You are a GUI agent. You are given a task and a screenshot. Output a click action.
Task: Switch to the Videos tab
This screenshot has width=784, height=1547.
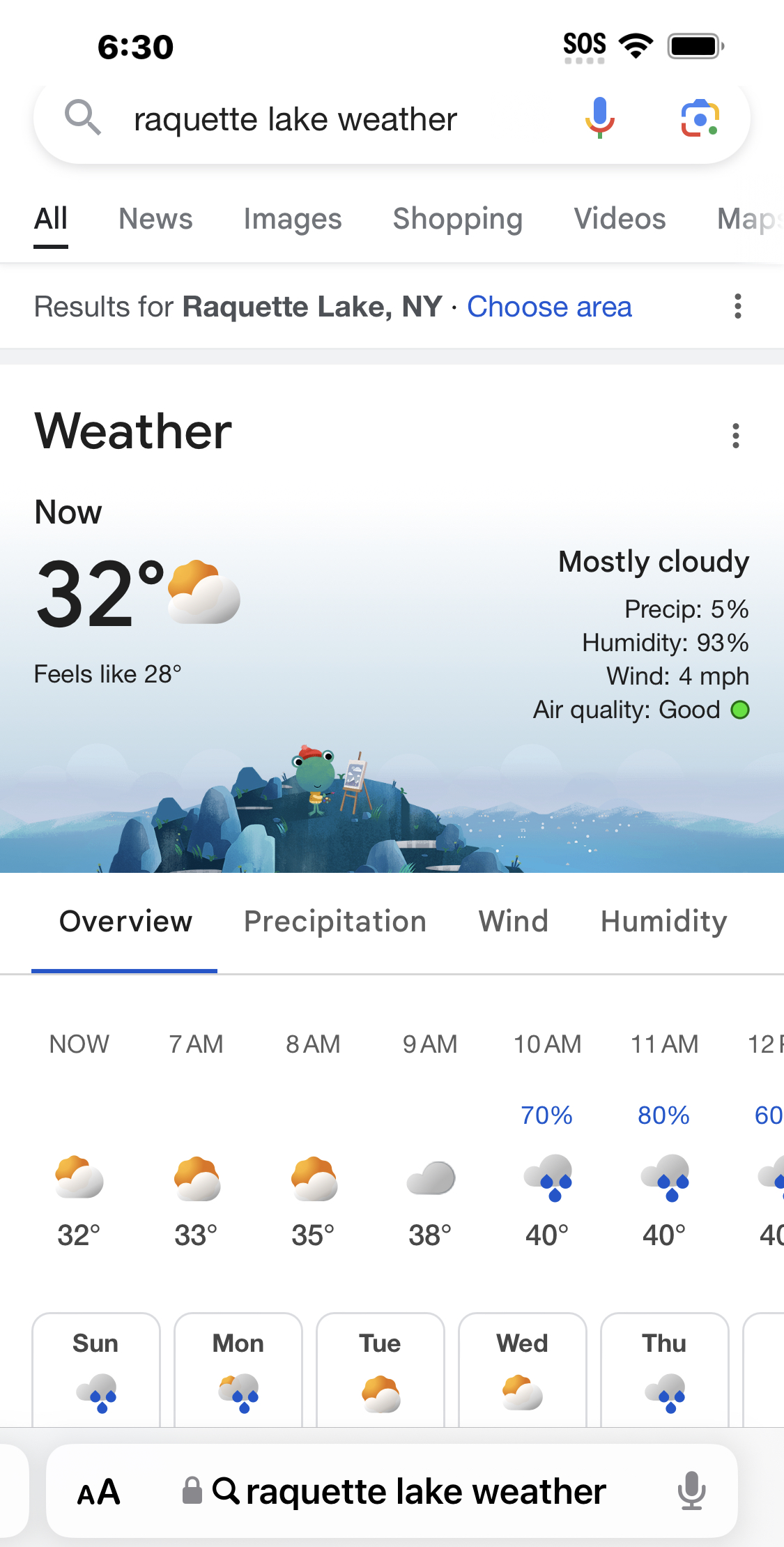tap(620, 219)
